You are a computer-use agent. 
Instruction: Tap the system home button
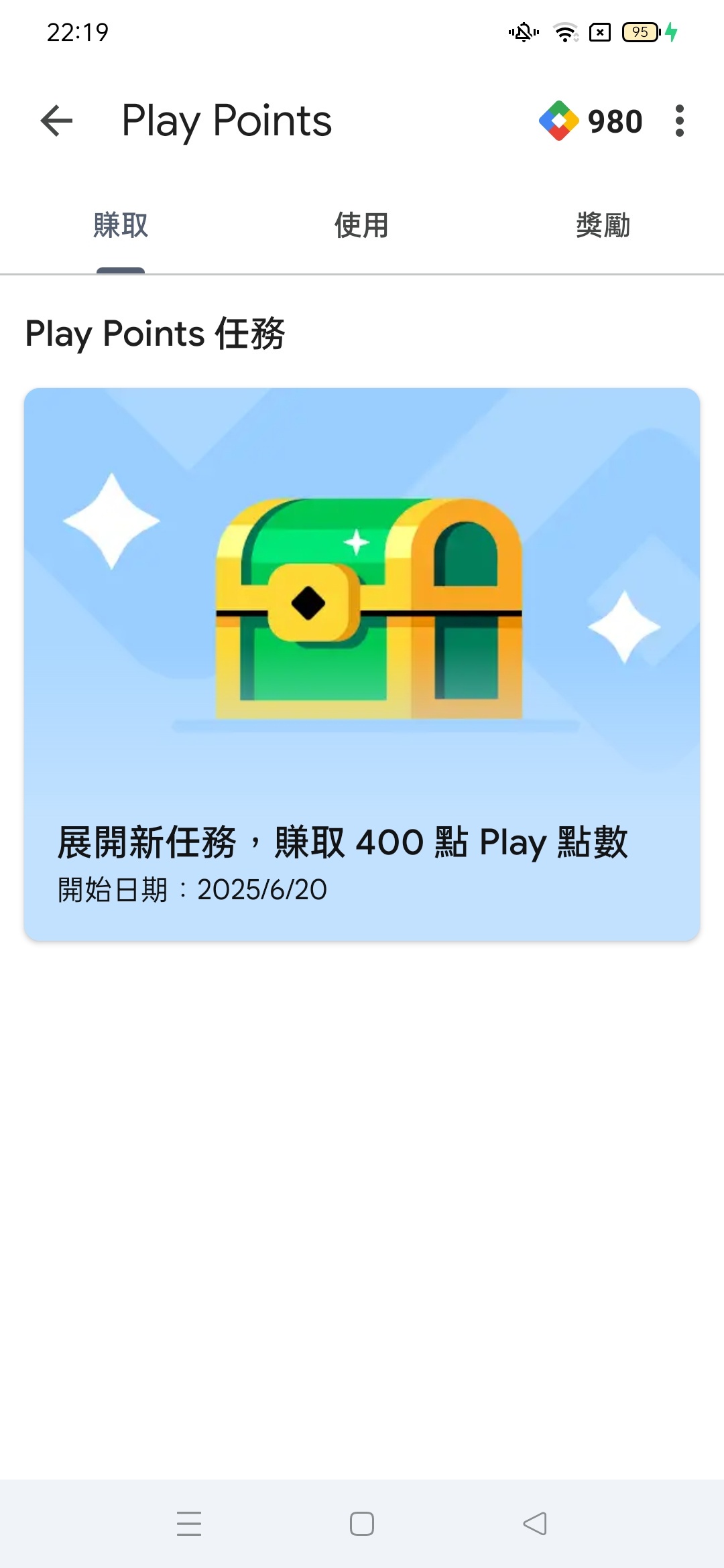362,1524
